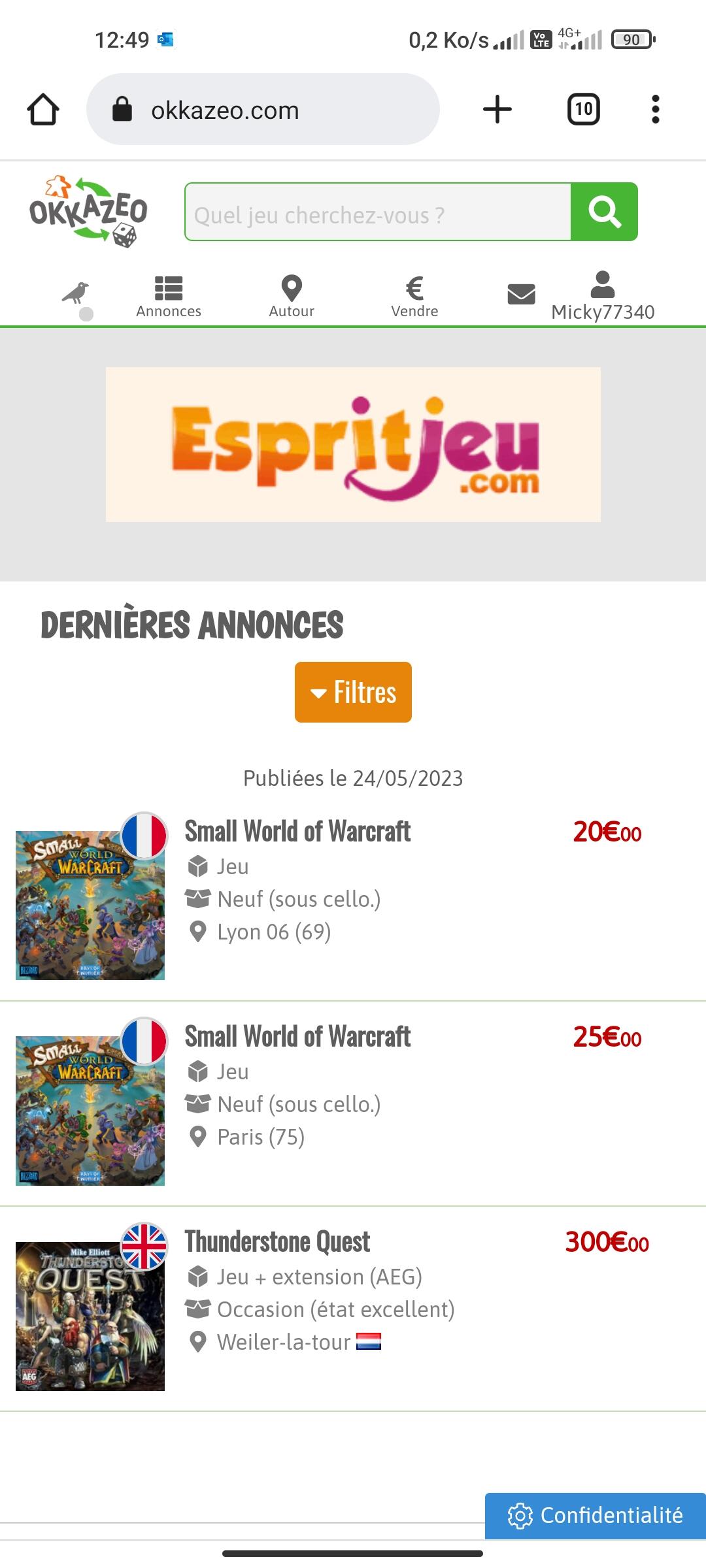The width and height of the screenshot is (706, 1568).
Task: Open a new browser tab
Action: coord(497,109)
